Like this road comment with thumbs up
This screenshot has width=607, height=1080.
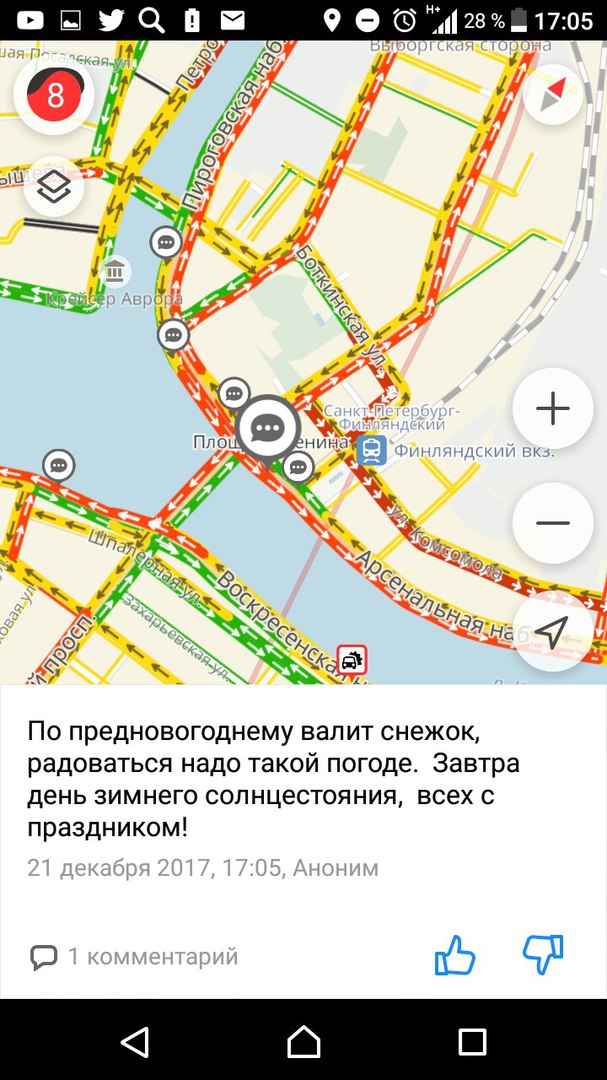point(454,956)
